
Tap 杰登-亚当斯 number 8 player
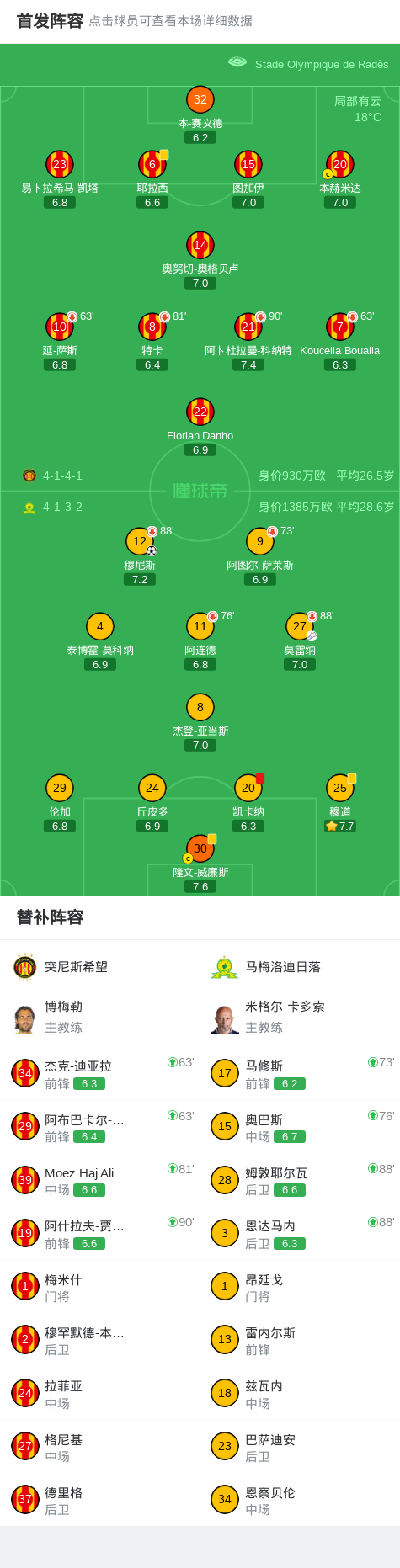tap(200, 722)
